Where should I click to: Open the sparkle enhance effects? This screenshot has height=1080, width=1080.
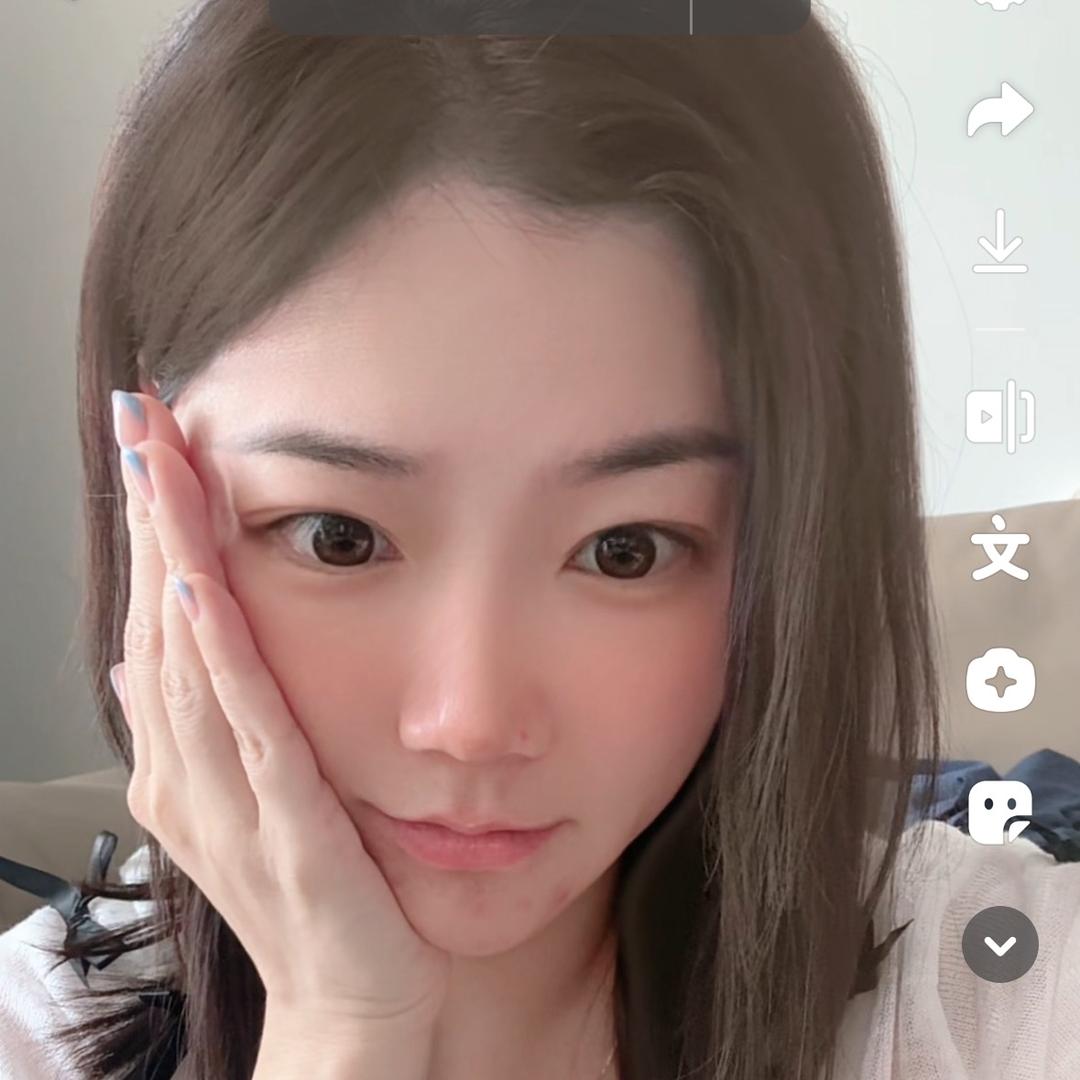tap(1000, 680)
